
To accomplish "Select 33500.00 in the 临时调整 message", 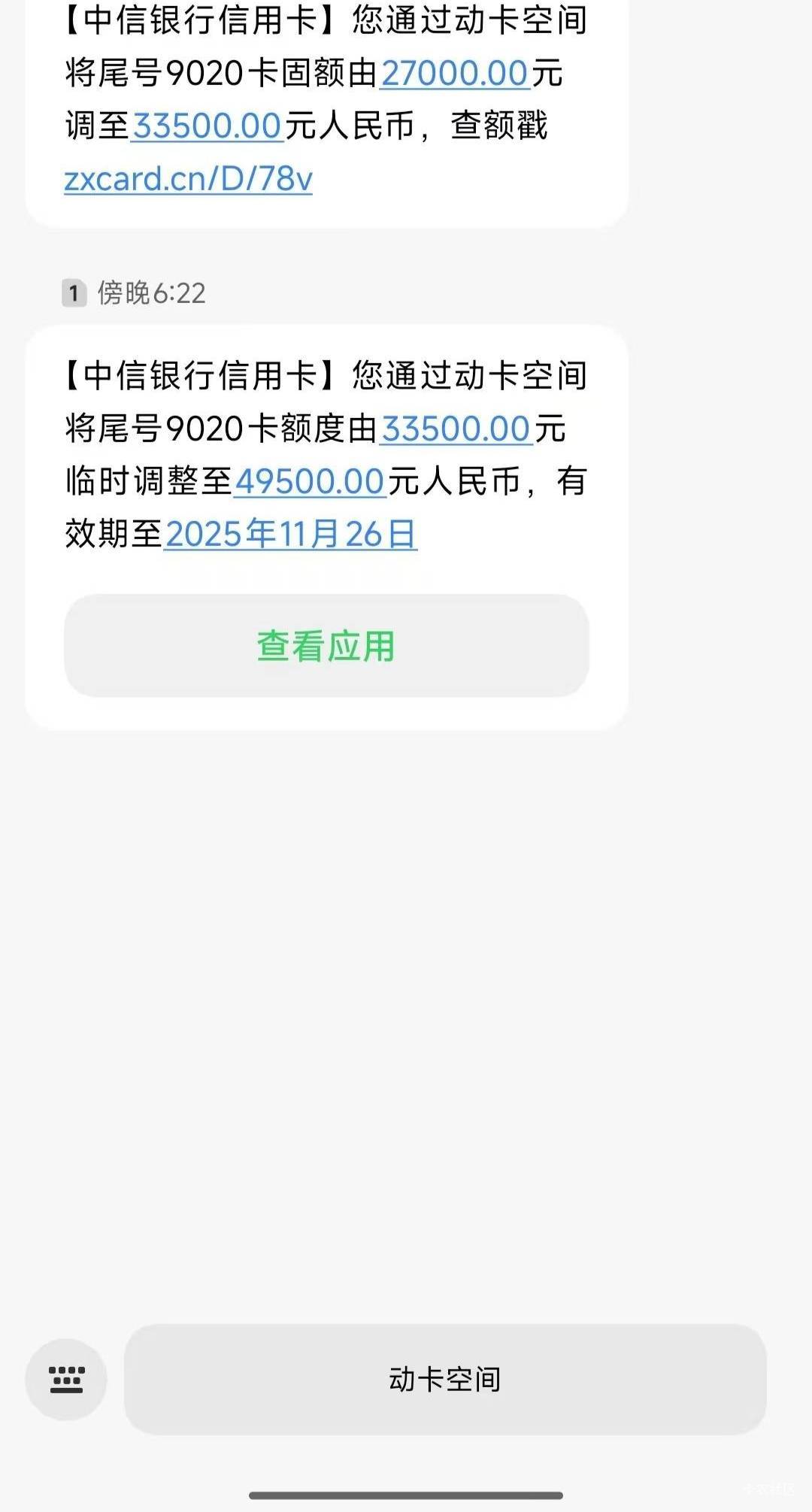I will [456, 429].
